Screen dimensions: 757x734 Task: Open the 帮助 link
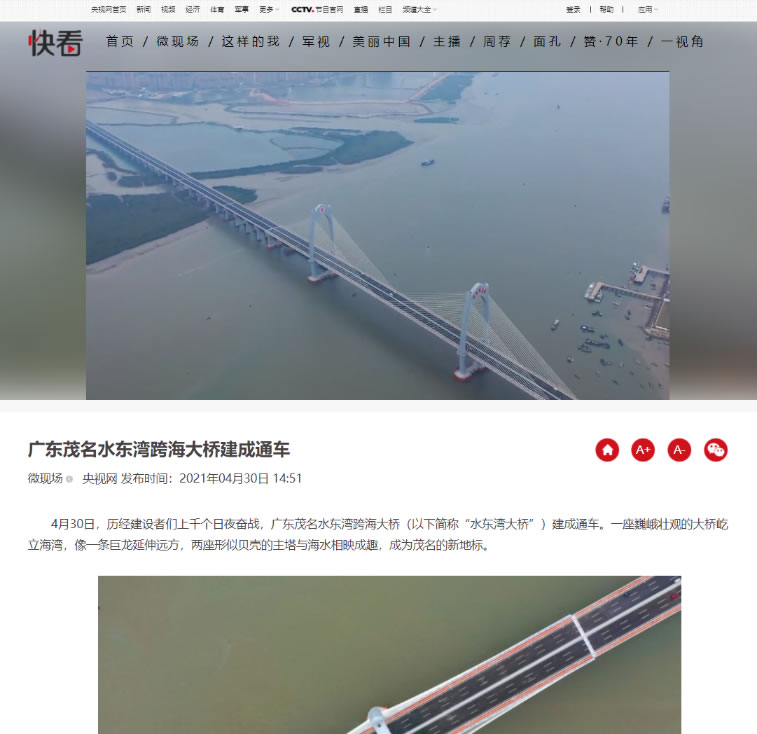[607, 9]
